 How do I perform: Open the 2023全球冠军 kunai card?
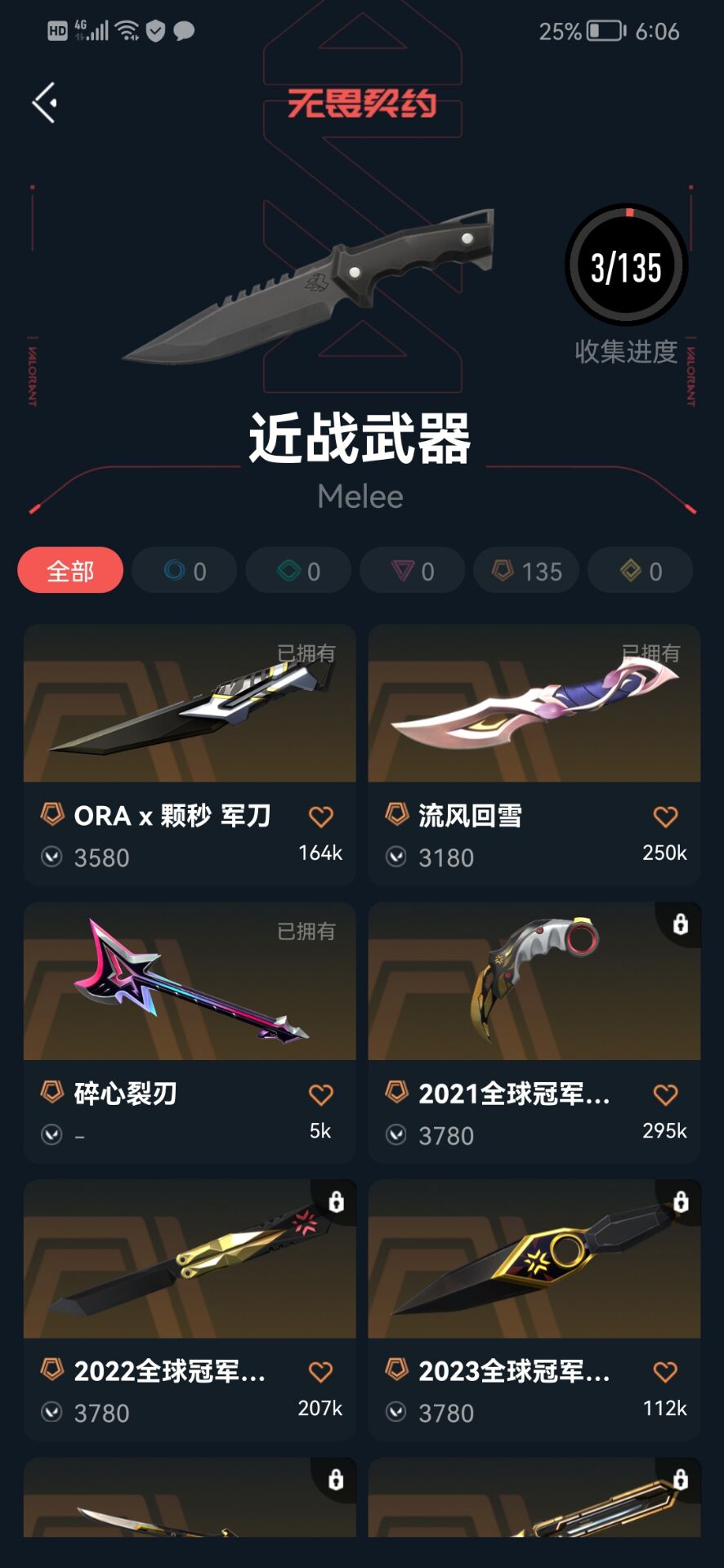pos(534,1310)
